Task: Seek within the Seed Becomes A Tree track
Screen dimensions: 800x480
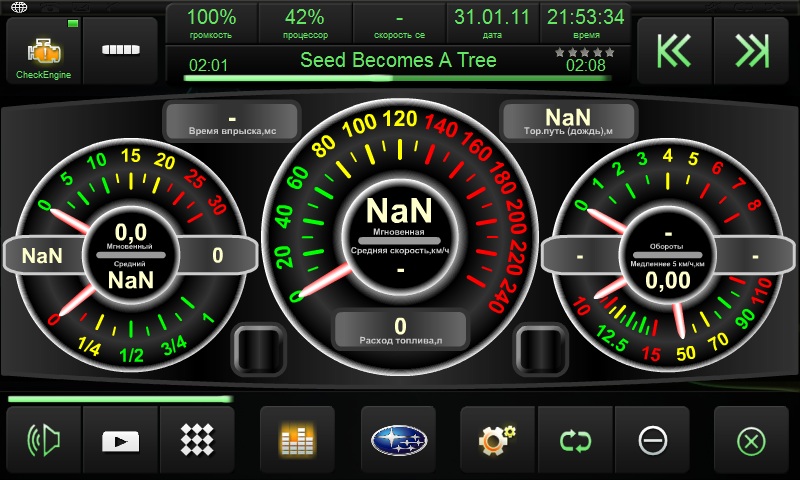Action: [400, 77]
